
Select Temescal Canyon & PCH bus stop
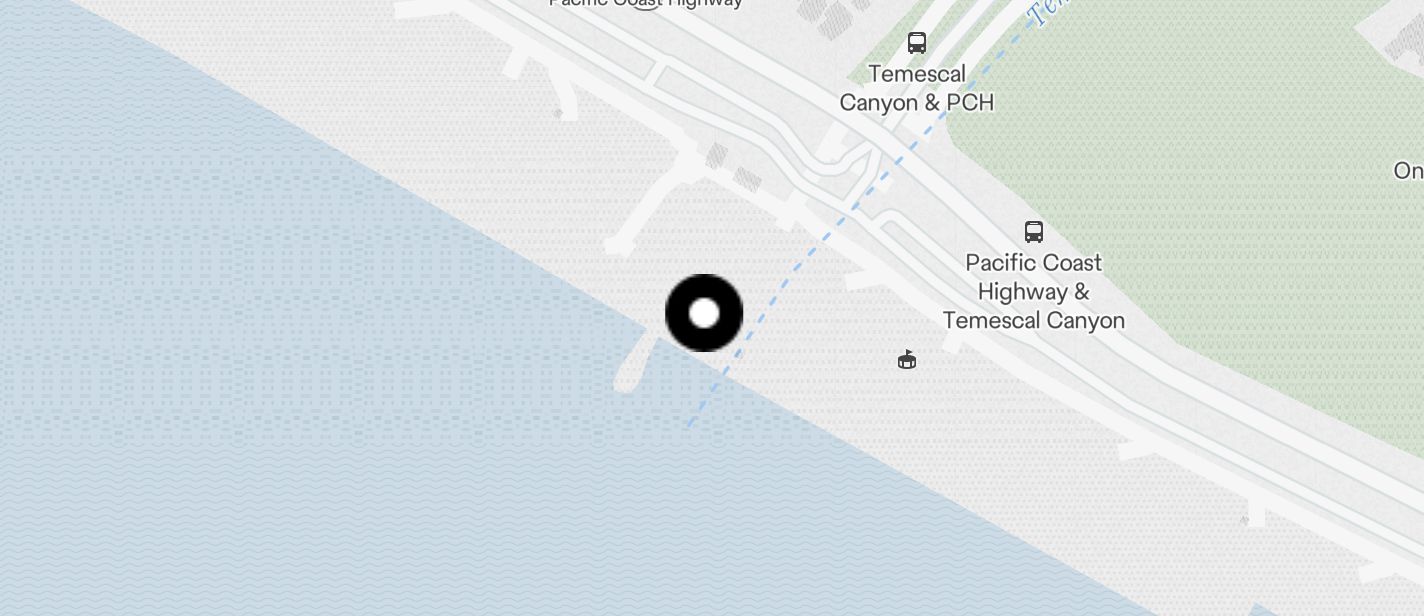coord(916,43)
